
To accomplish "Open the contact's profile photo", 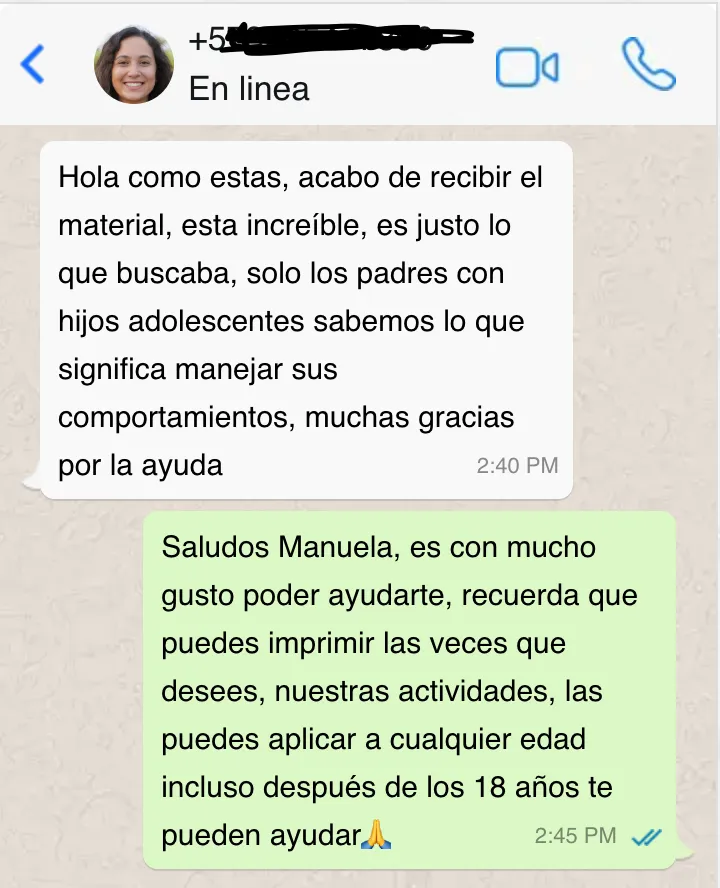I will (133, 65).
